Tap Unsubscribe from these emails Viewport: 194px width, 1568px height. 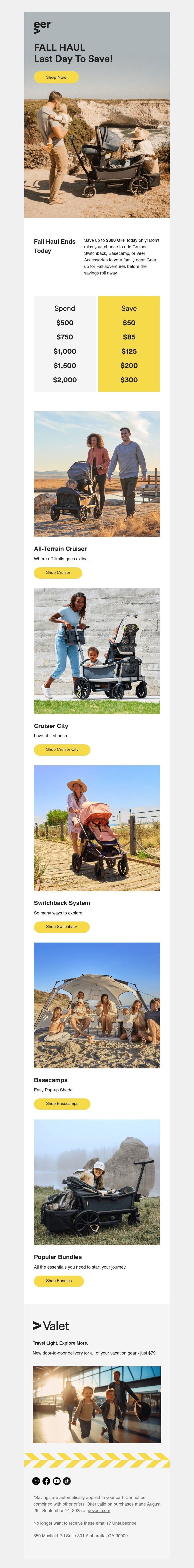[124, 1523]
